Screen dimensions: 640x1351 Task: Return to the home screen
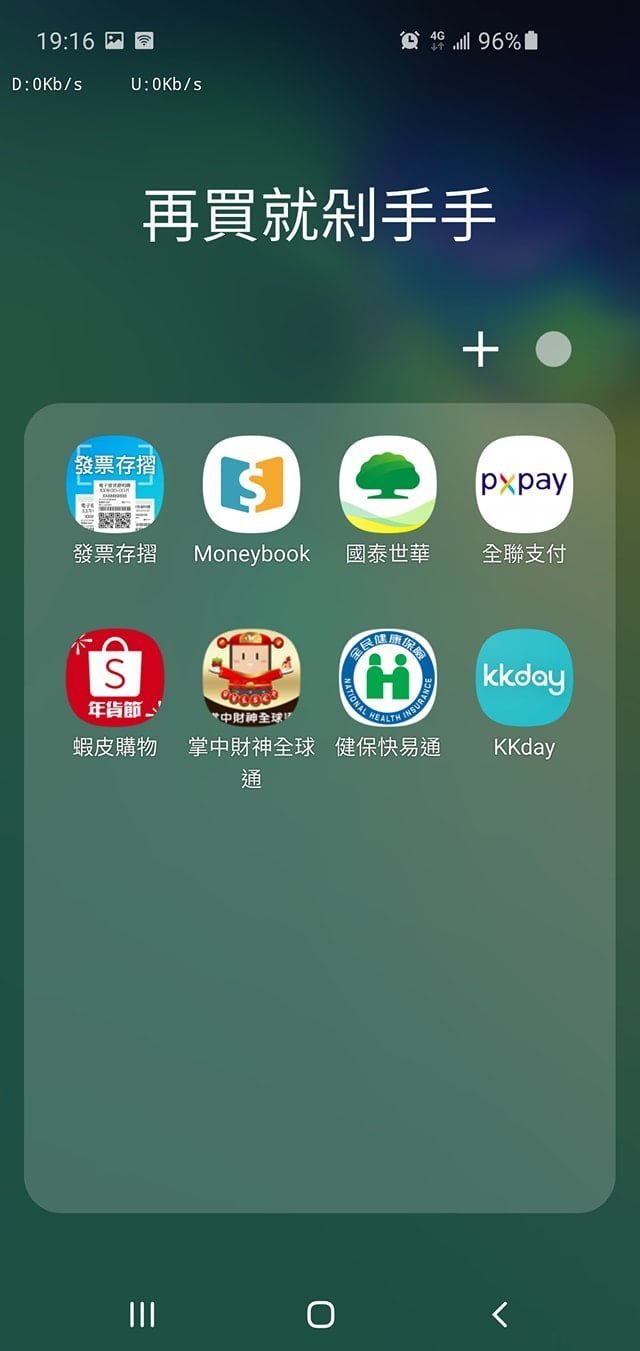[320, 1314]
